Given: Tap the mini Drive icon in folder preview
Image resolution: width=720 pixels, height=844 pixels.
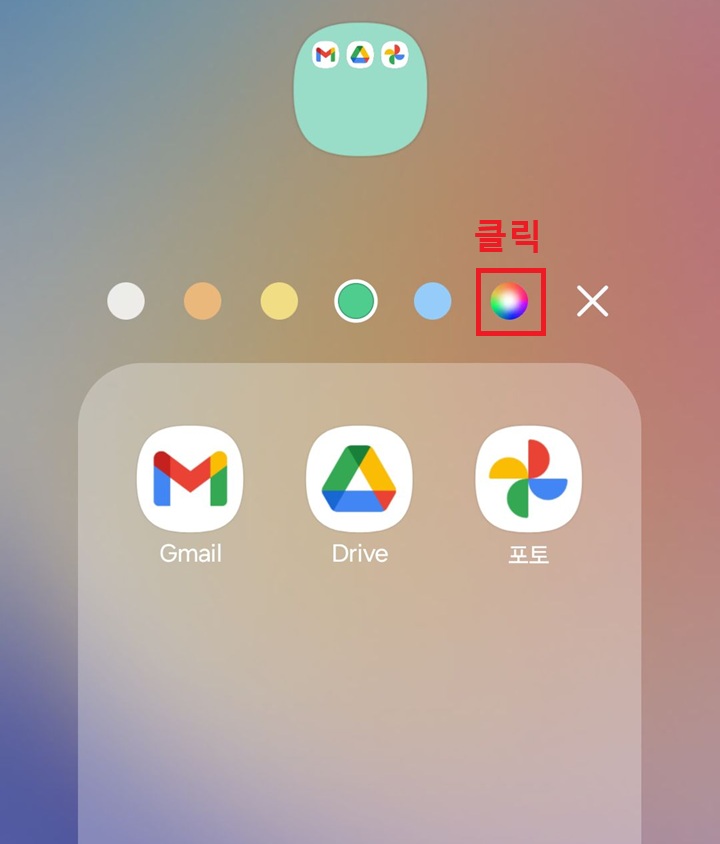Looking at the screenshot, I should pyautogui.click(x=359, y=55).
